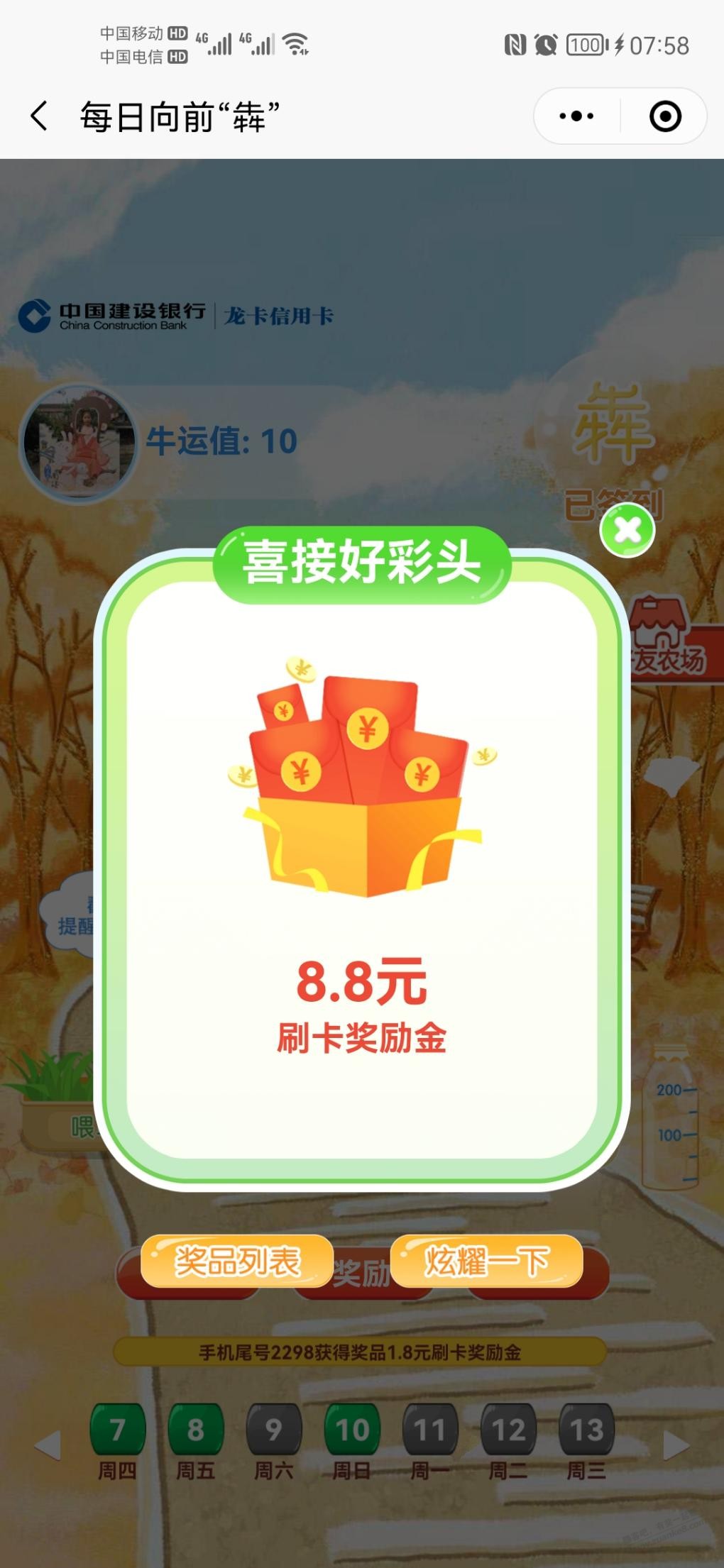Screen dimensions: 724x1568
Task: Dismiss the 喜接好彩头 reward popup
Action: click(627, 530)
